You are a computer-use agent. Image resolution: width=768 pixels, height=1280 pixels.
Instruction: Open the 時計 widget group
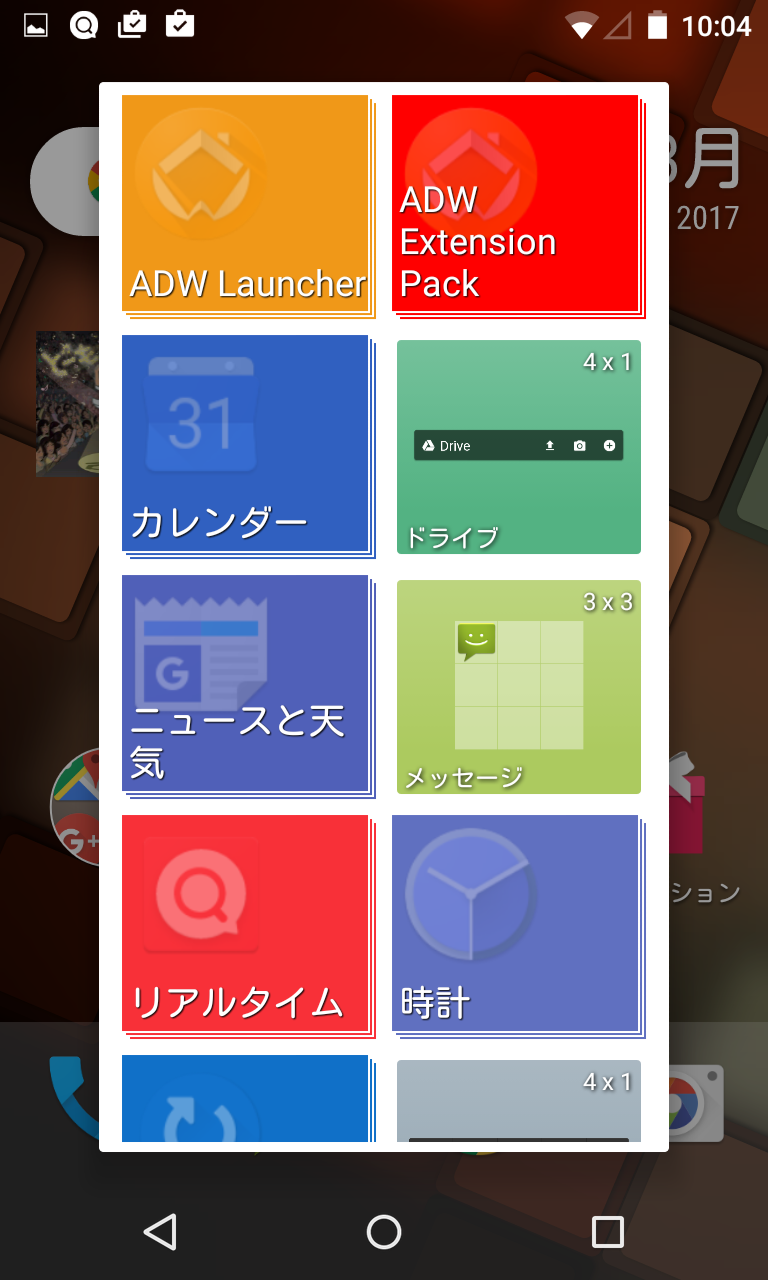pos(516,924)
